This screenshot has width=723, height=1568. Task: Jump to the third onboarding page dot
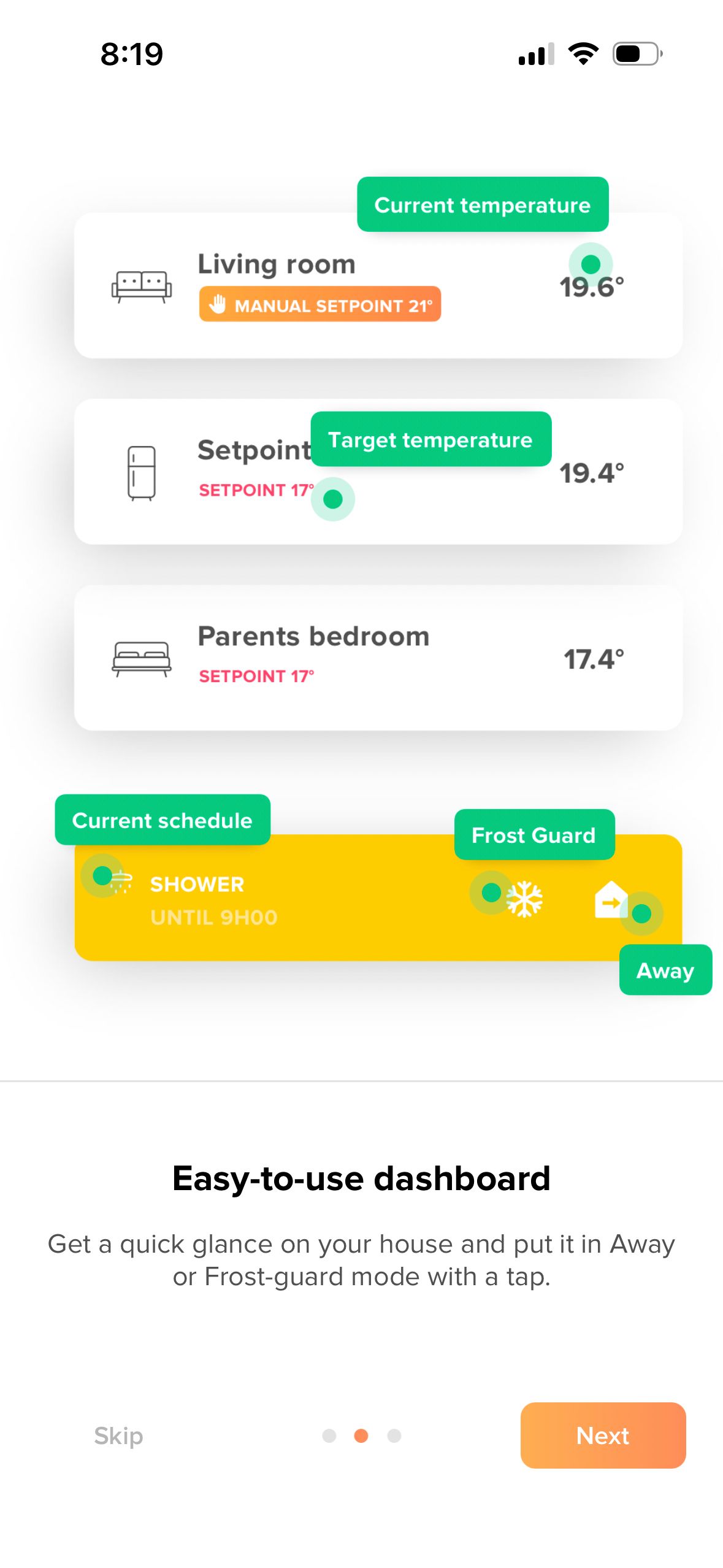(393, 1436)
